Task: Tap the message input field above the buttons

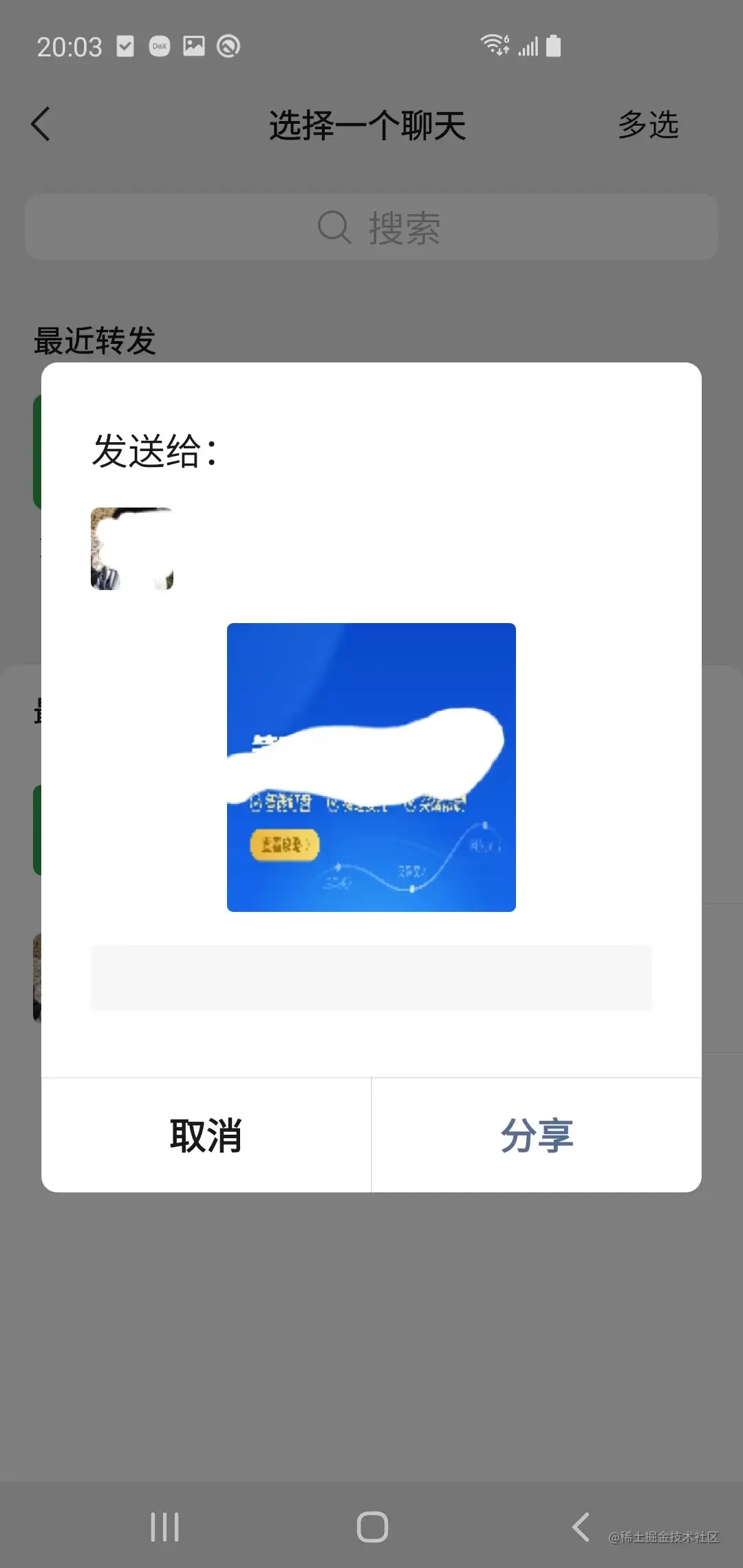Action: (x=371, y=978)
